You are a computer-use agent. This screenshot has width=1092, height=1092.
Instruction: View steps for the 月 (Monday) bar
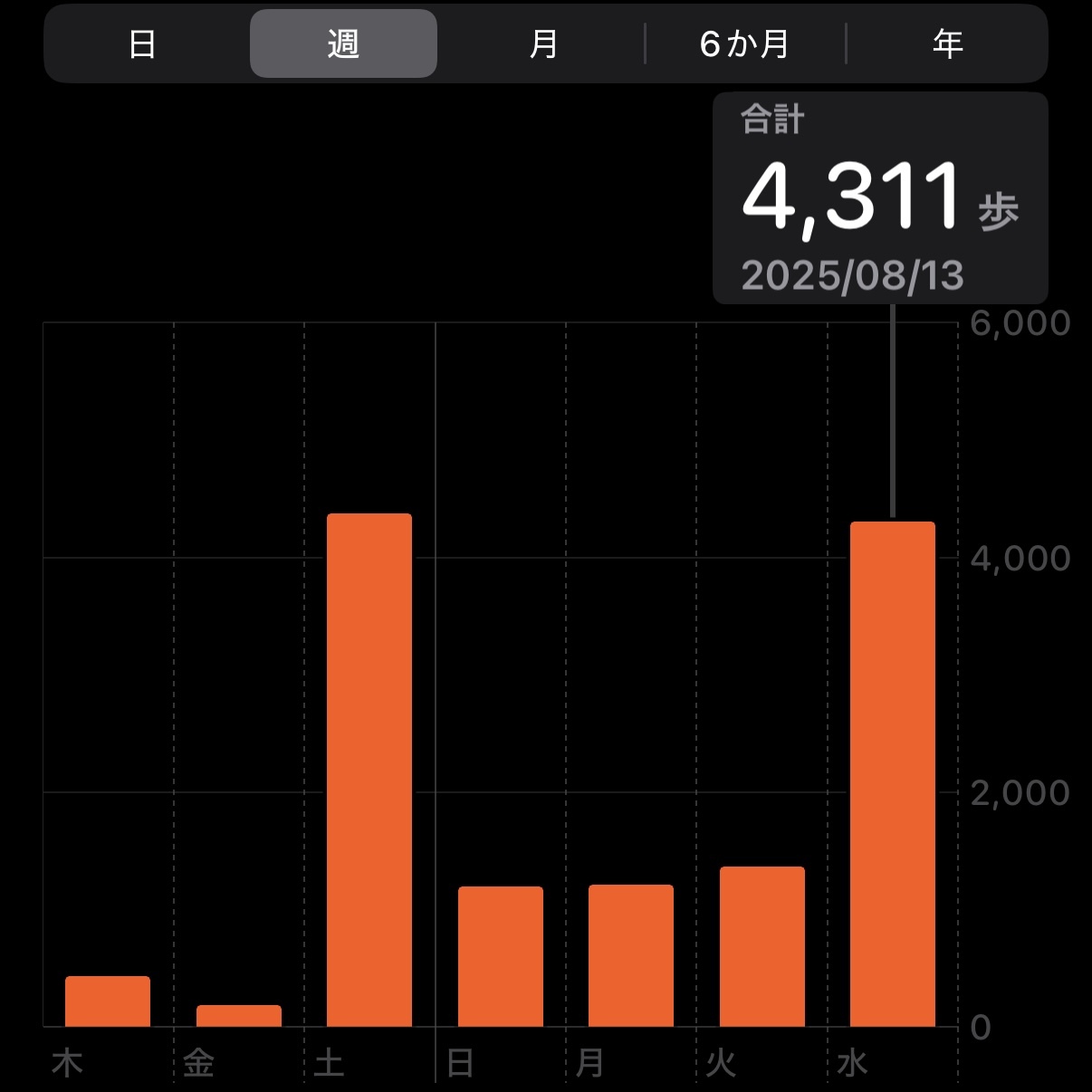point(631,955)
